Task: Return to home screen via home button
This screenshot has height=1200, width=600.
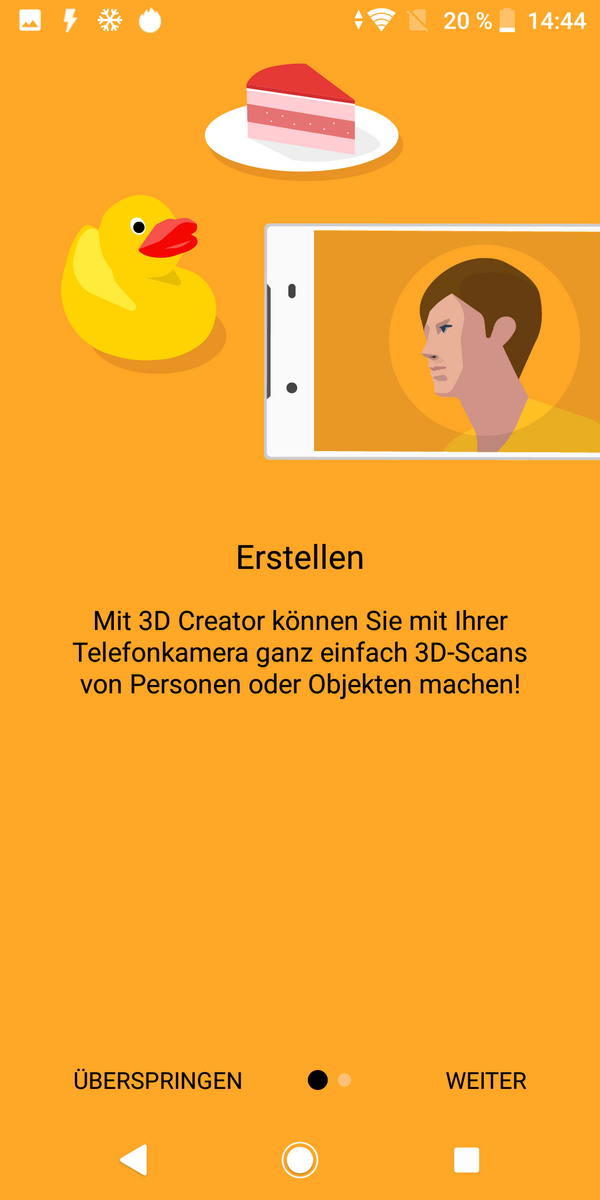Action: [x=299, y=1160]
